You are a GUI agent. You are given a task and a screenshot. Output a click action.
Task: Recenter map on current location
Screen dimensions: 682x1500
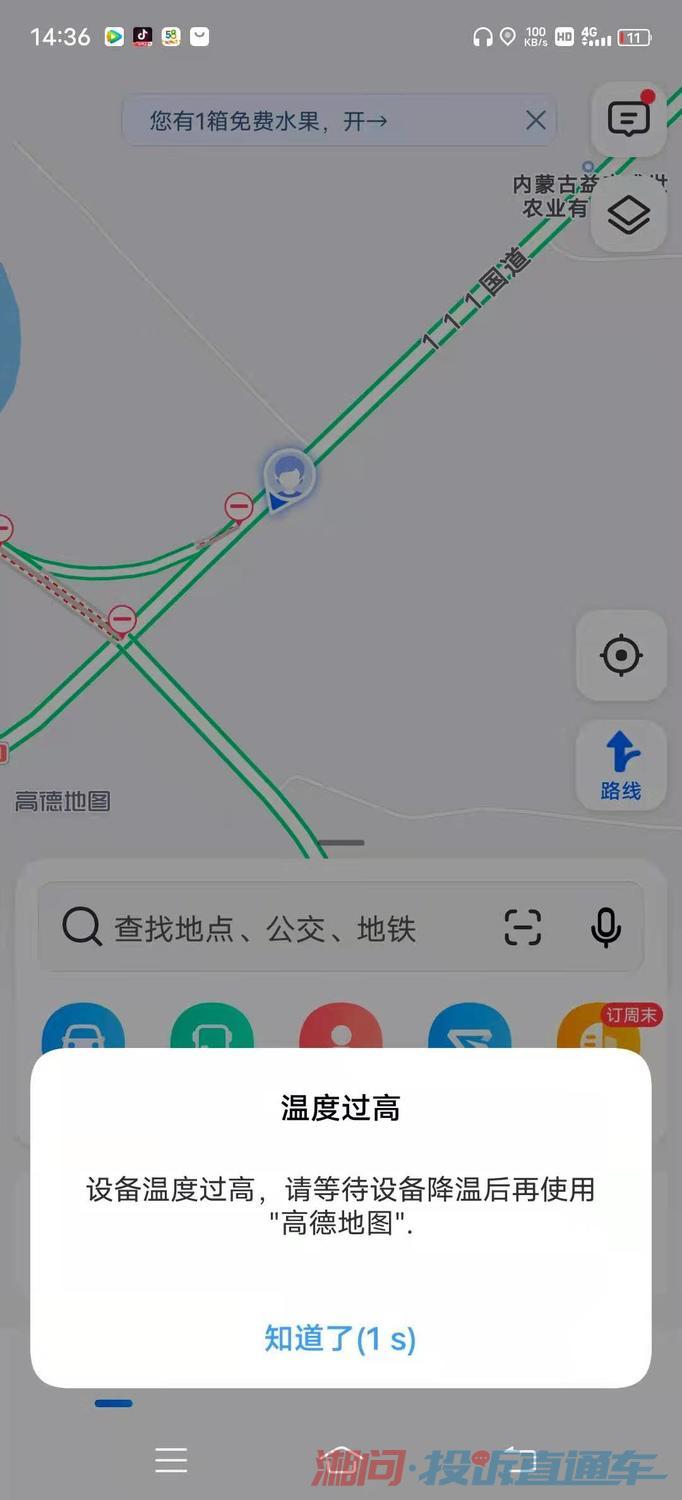pyautogui.click(x=621, y=656)
